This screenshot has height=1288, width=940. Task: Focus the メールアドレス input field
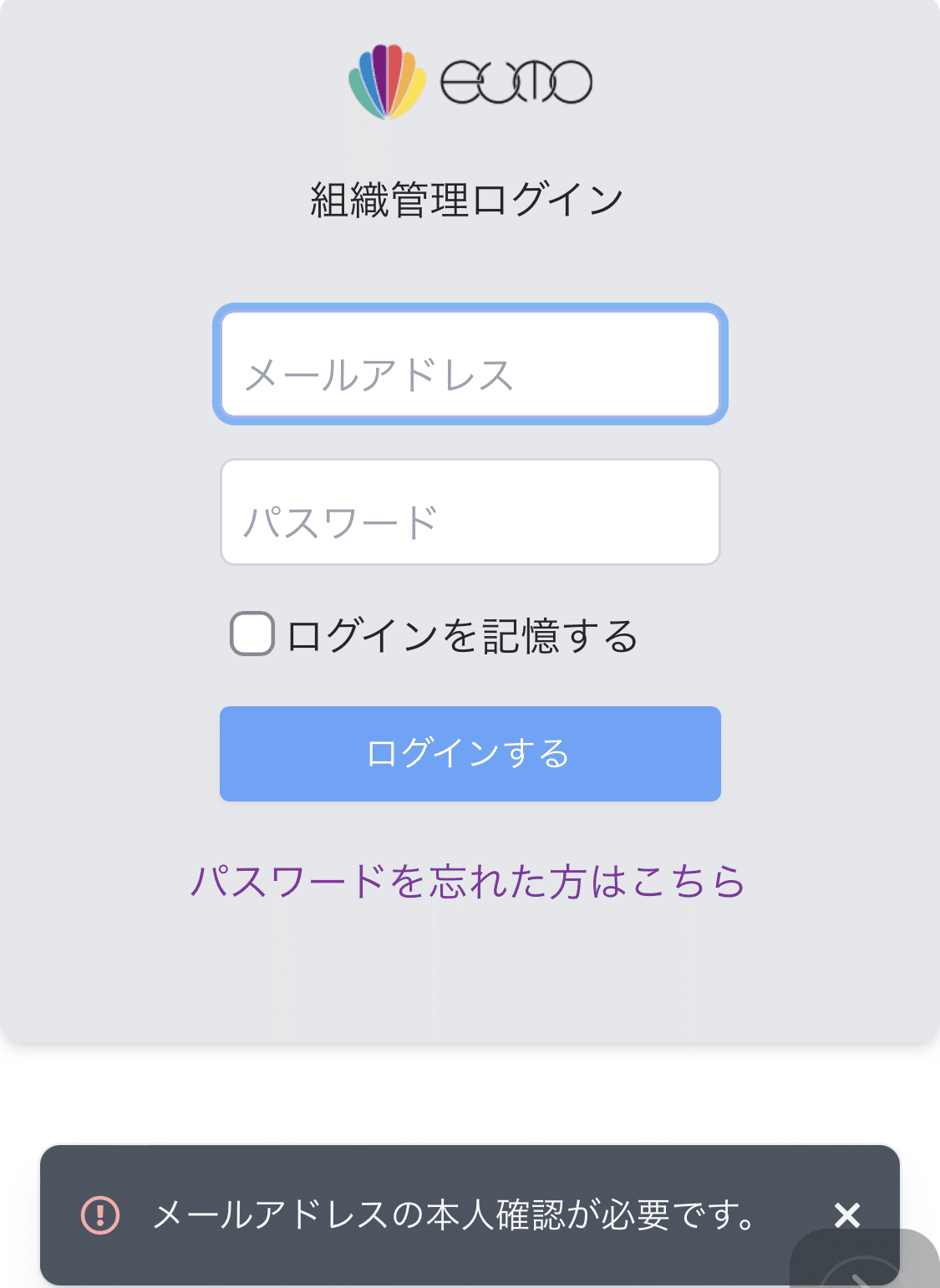tap(470, 364)
